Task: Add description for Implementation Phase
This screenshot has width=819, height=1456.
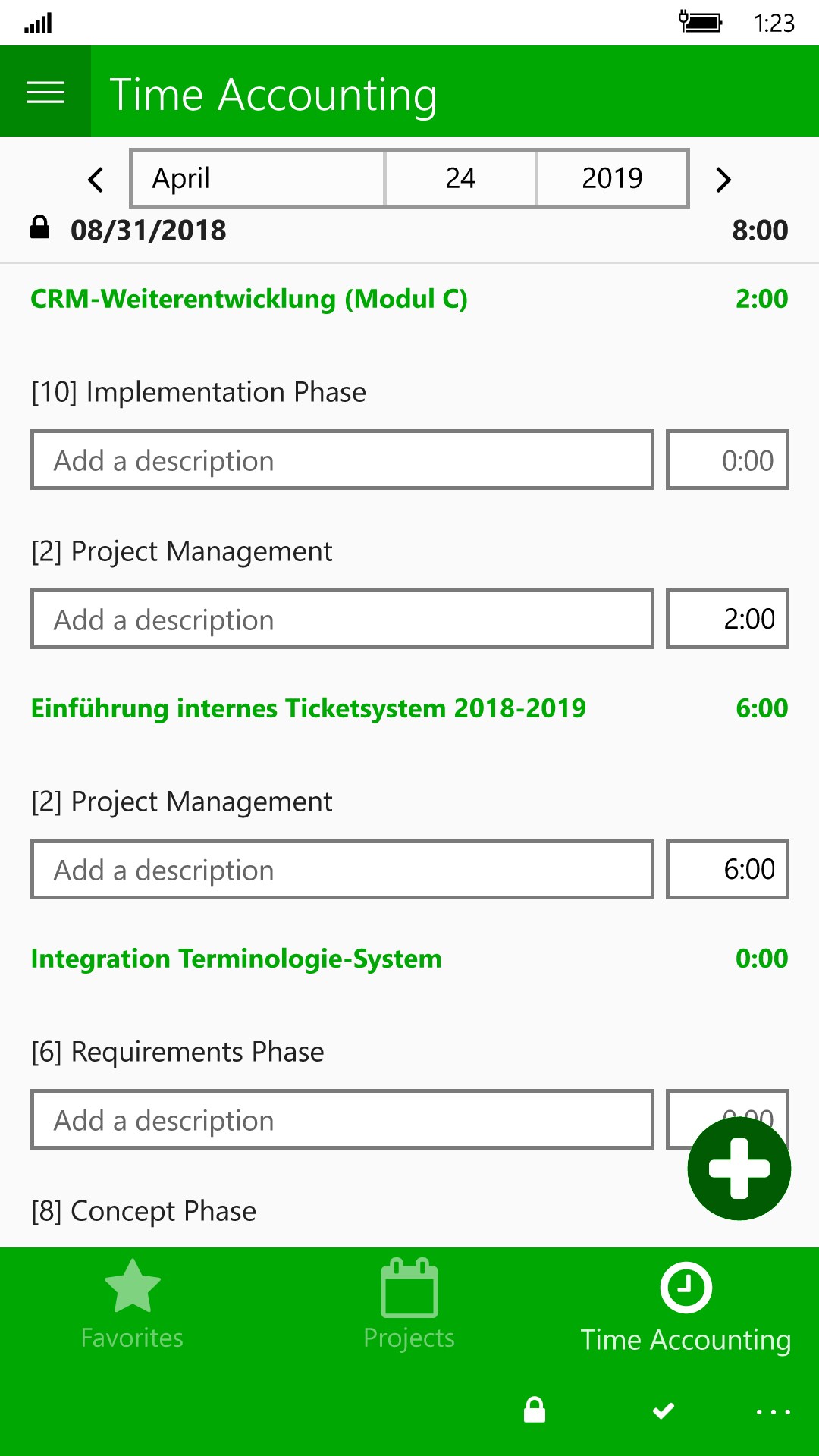Action: [342, 460]
